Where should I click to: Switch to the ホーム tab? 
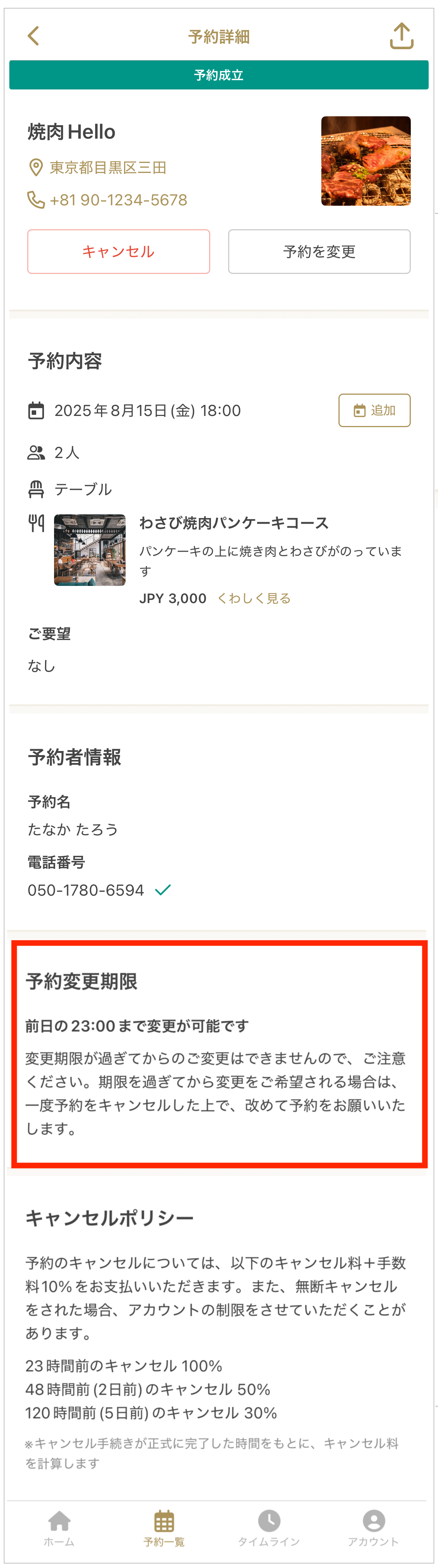(x=59, y=1528)
